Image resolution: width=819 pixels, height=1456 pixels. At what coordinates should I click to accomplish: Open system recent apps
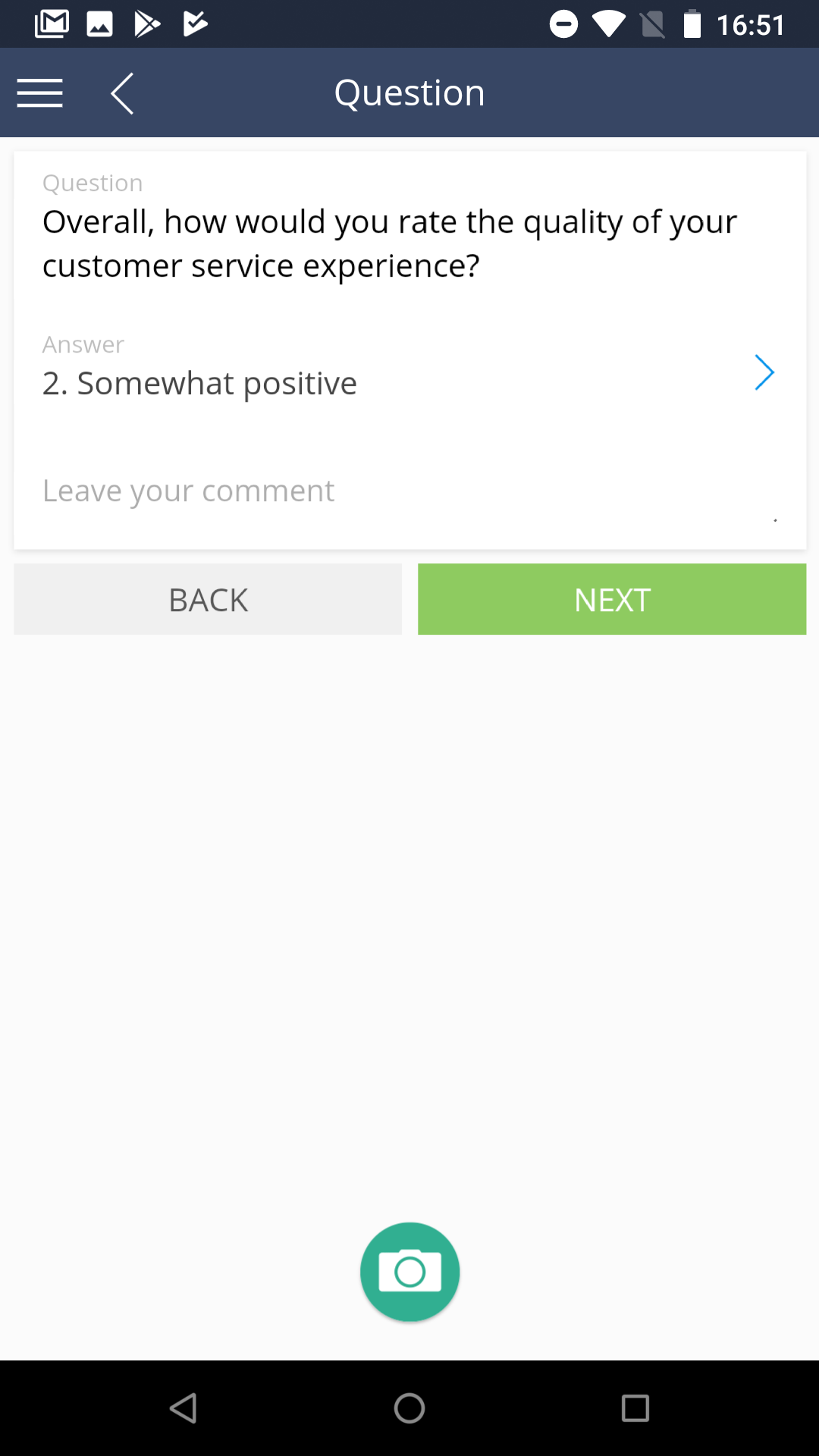(x=635, y=1408)
